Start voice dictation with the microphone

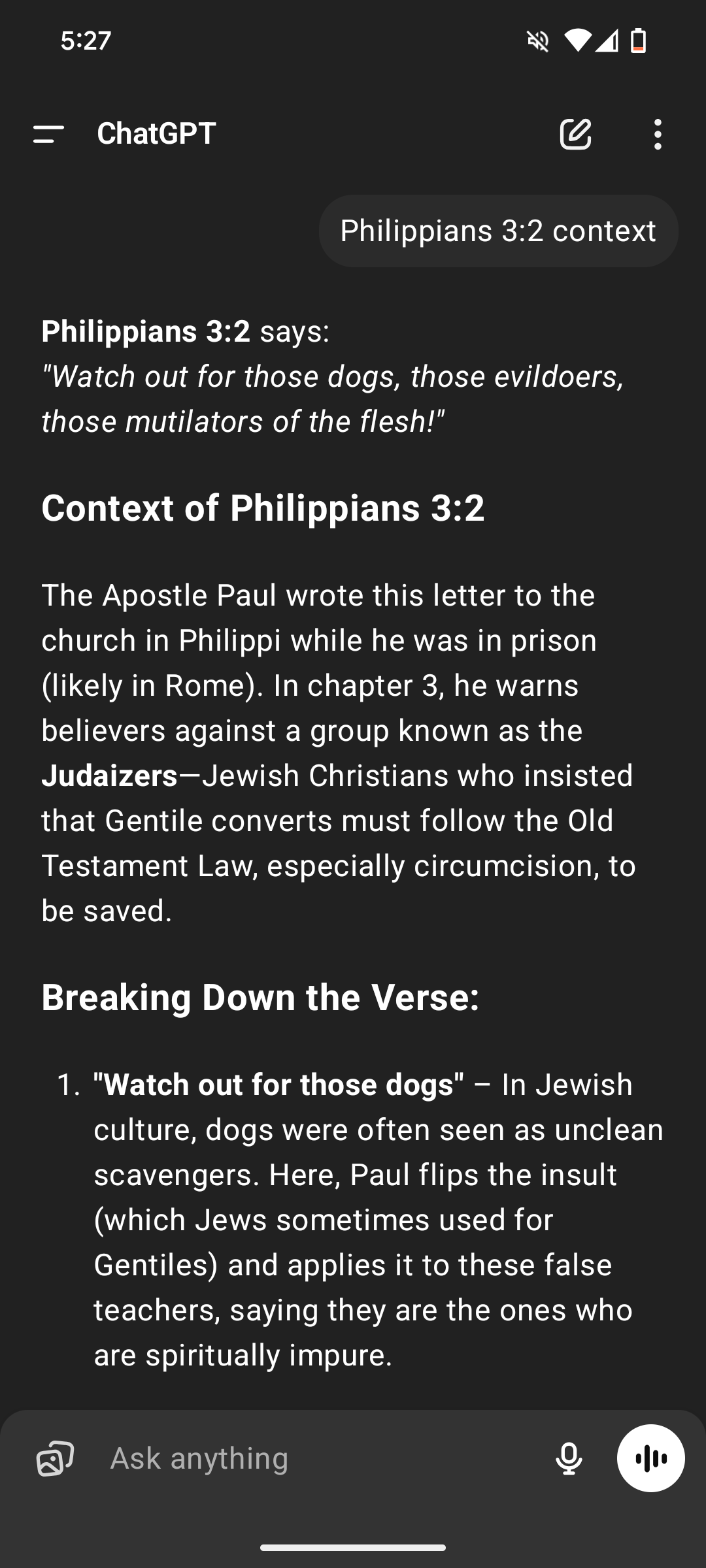569,1458
